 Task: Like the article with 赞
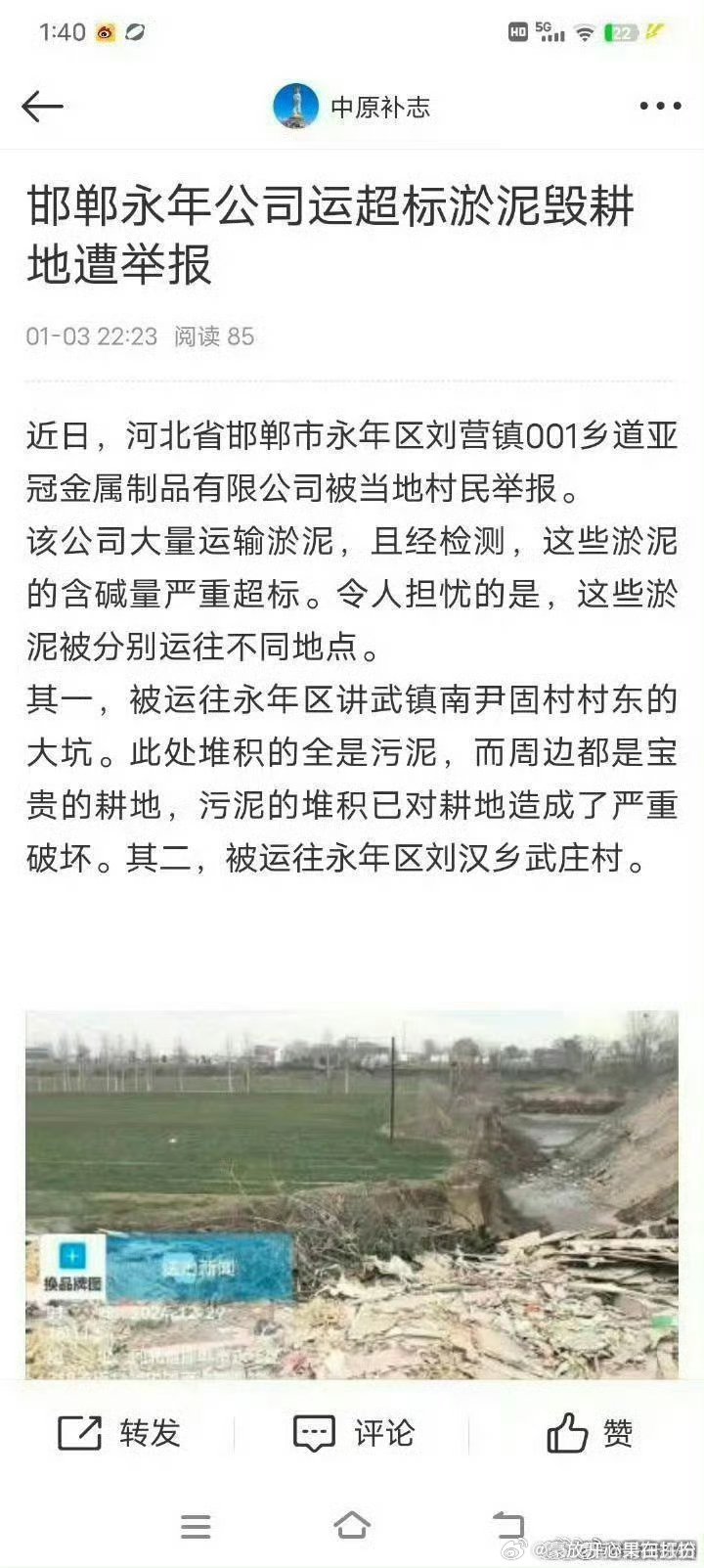click(x=589, y=1433)
